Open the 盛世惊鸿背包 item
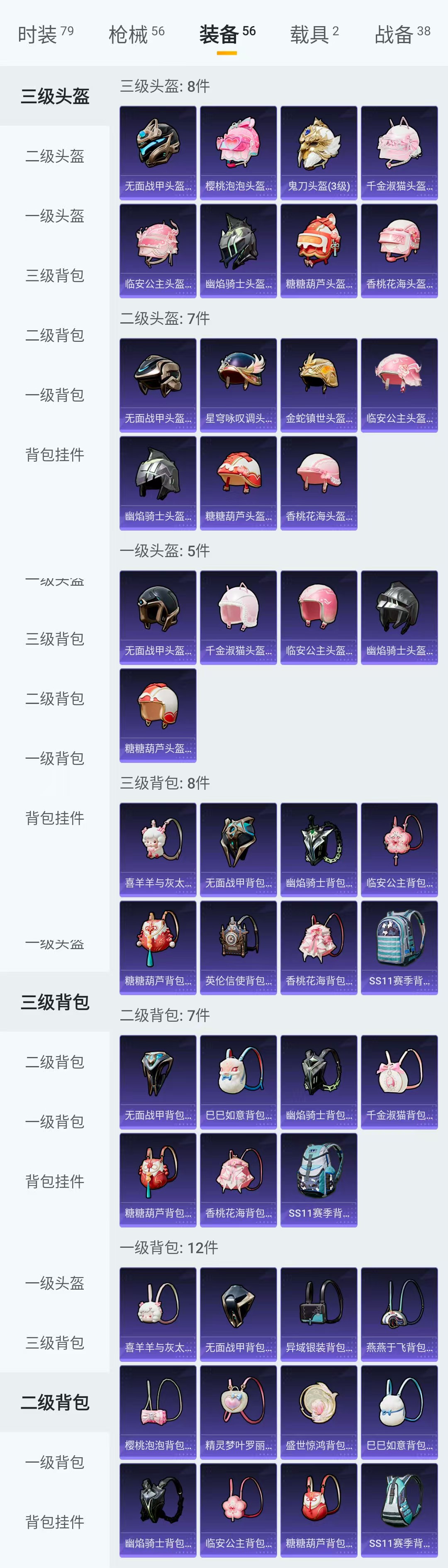 [318, 1412]
